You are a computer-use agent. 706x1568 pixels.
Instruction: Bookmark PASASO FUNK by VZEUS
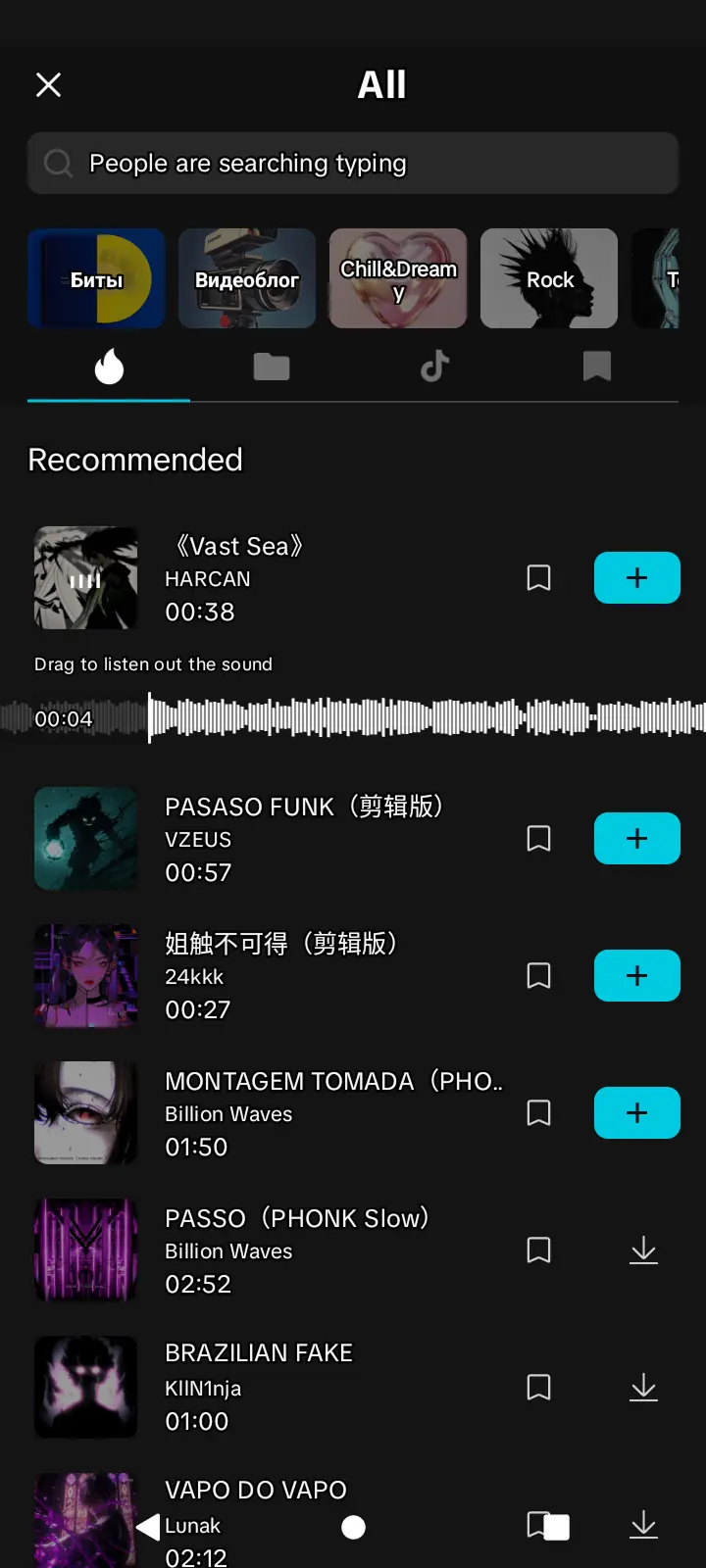[538, 839]
